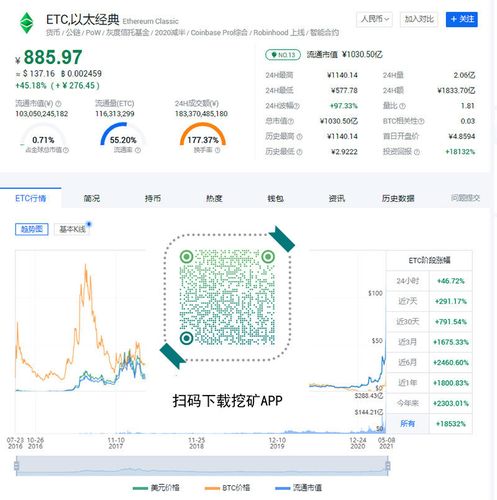This screenshot has width=497, height=500.
Task: View the 历史数据 tab
Action: tap(398, 198)
